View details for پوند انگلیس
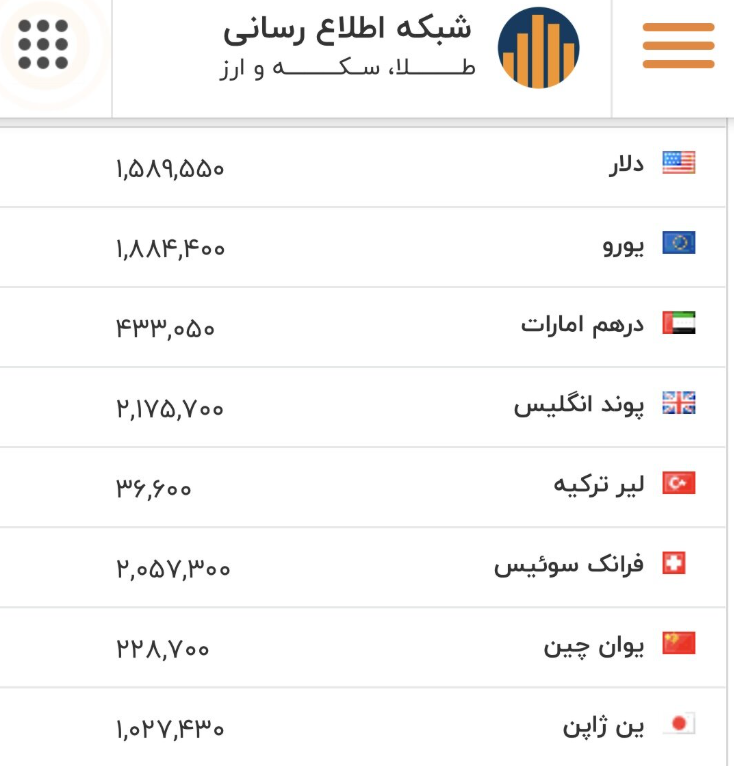This screenshot has height=766, width=734. click(363, 407)
